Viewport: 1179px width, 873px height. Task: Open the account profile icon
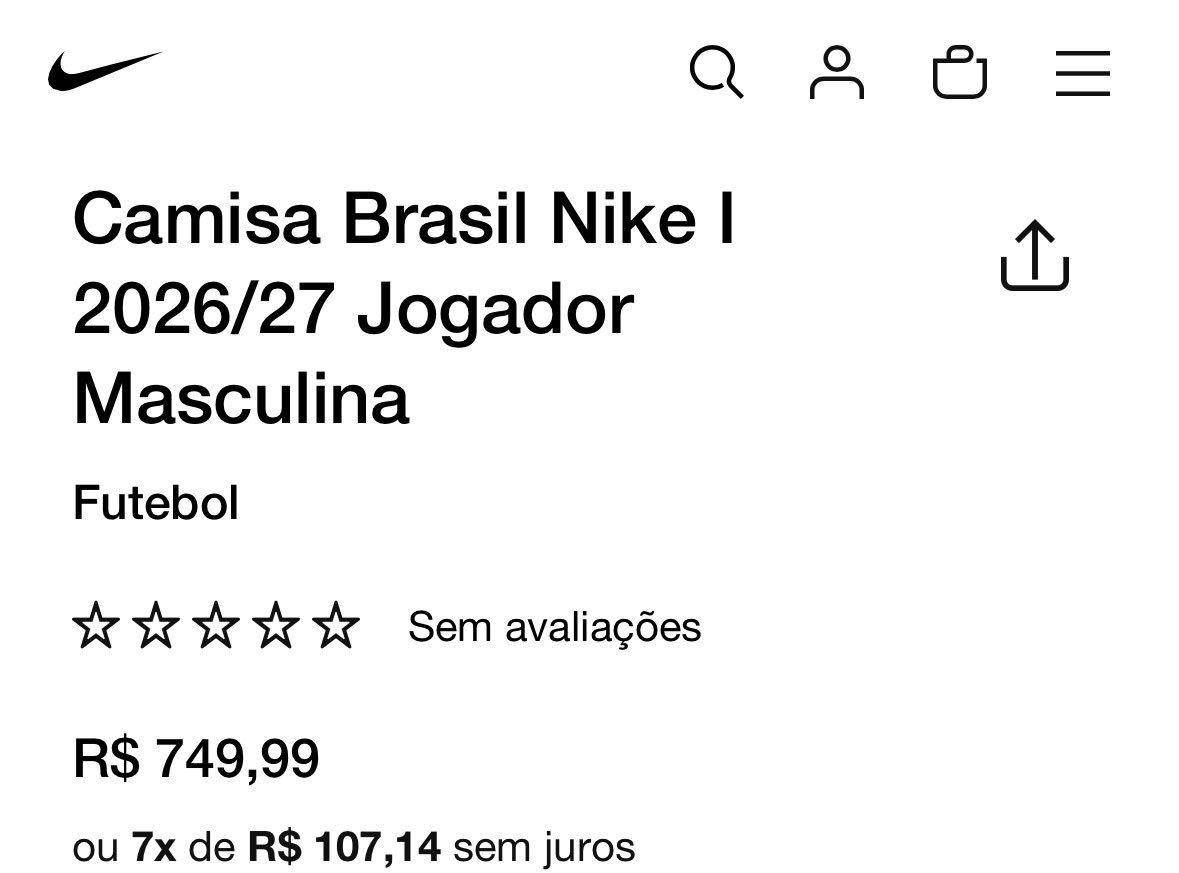coord(836,73)
